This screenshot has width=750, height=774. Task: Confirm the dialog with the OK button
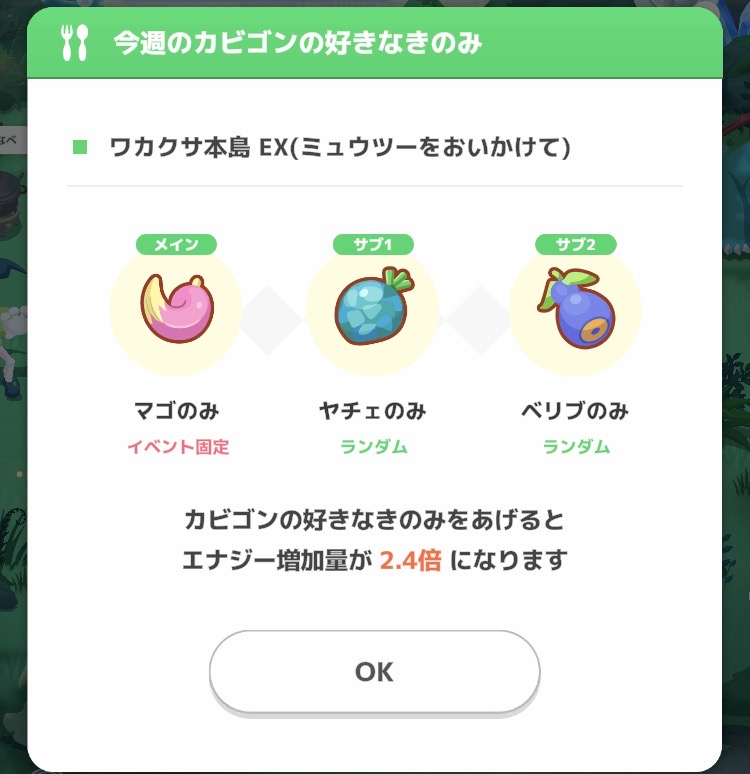[374, 671]
